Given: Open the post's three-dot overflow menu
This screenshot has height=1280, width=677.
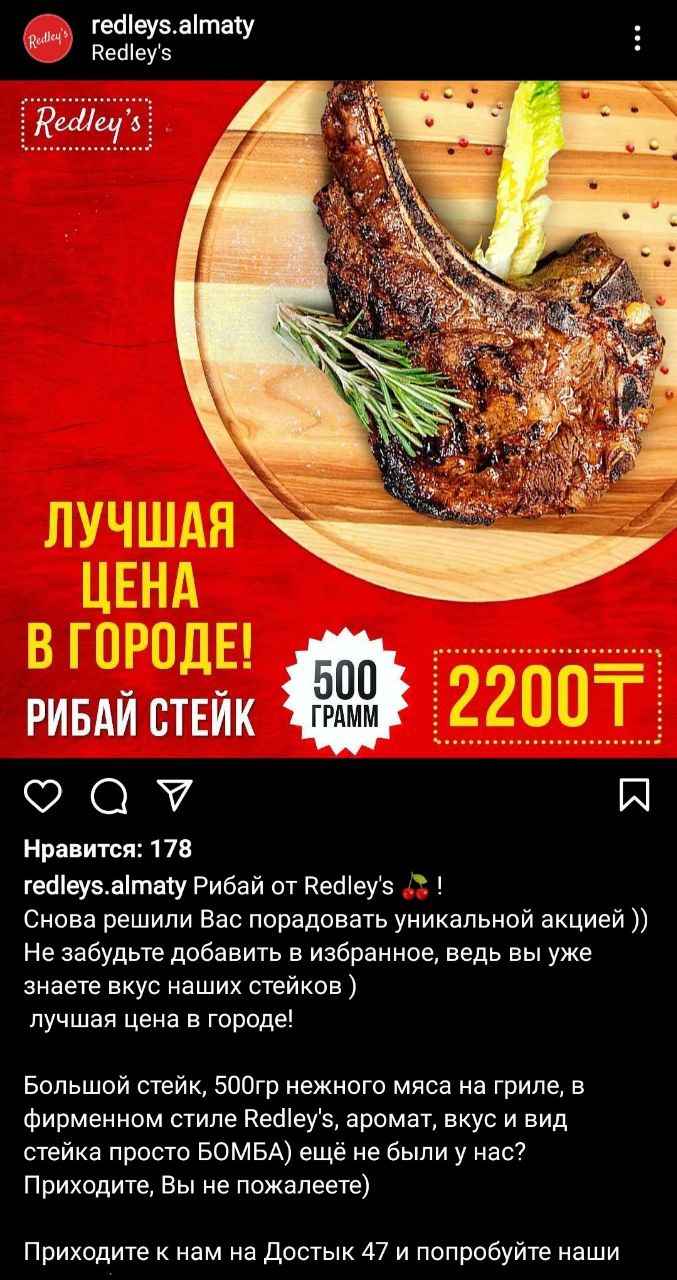Looking at the screenshot, I should coord(638,39).
